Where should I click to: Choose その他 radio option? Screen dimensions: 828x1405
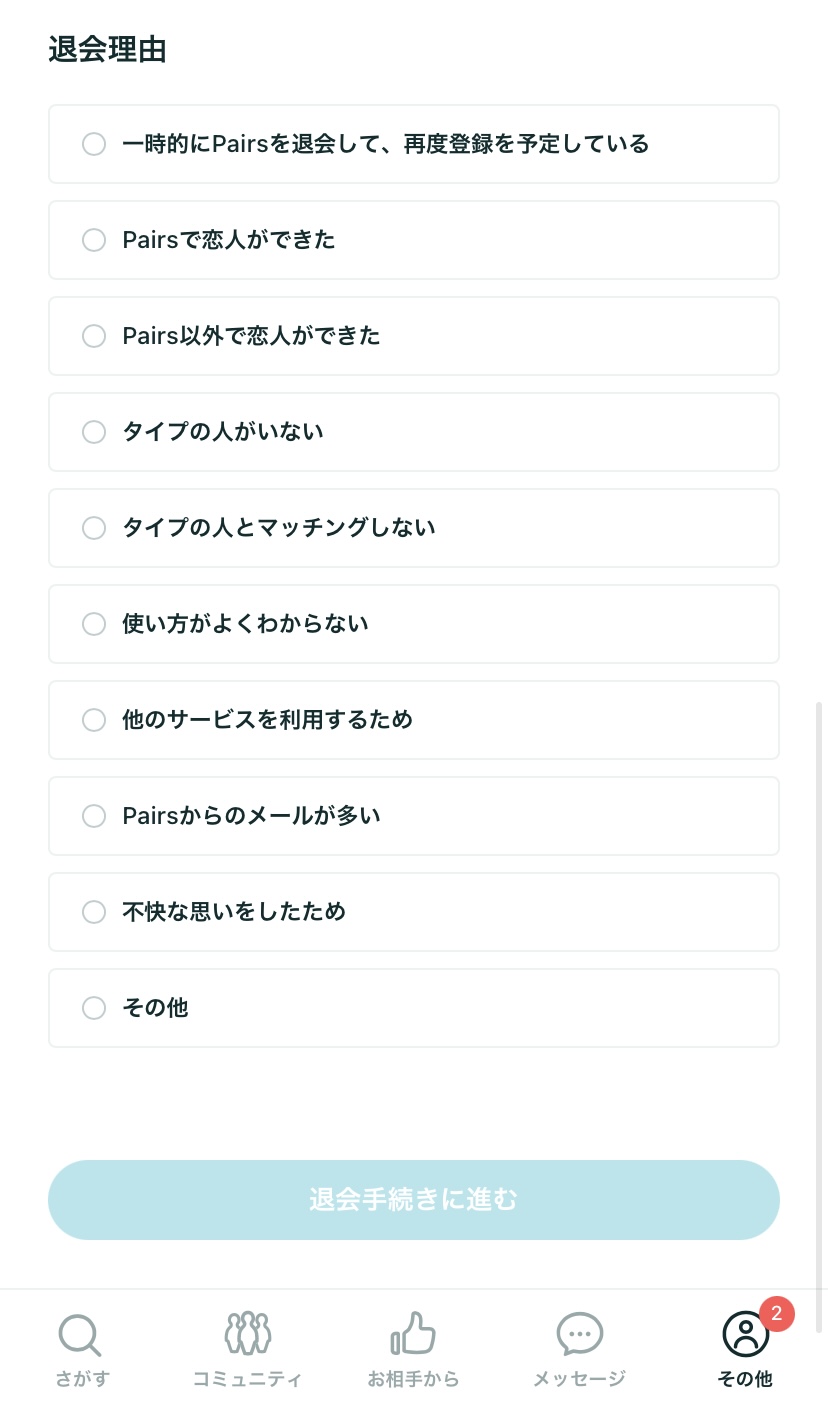(x=414, y=1008)
